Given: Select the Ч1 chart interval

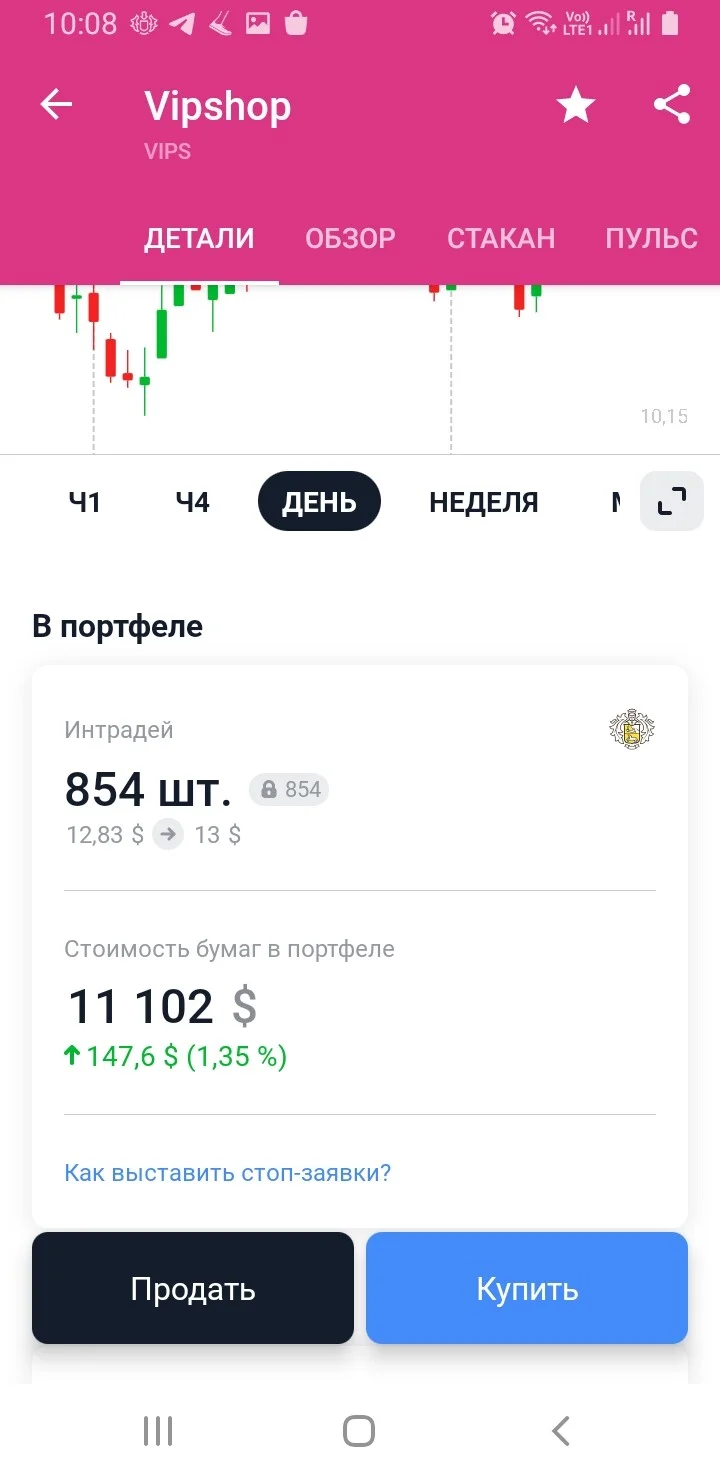Looking at the screenshot, I should (85, 501).
